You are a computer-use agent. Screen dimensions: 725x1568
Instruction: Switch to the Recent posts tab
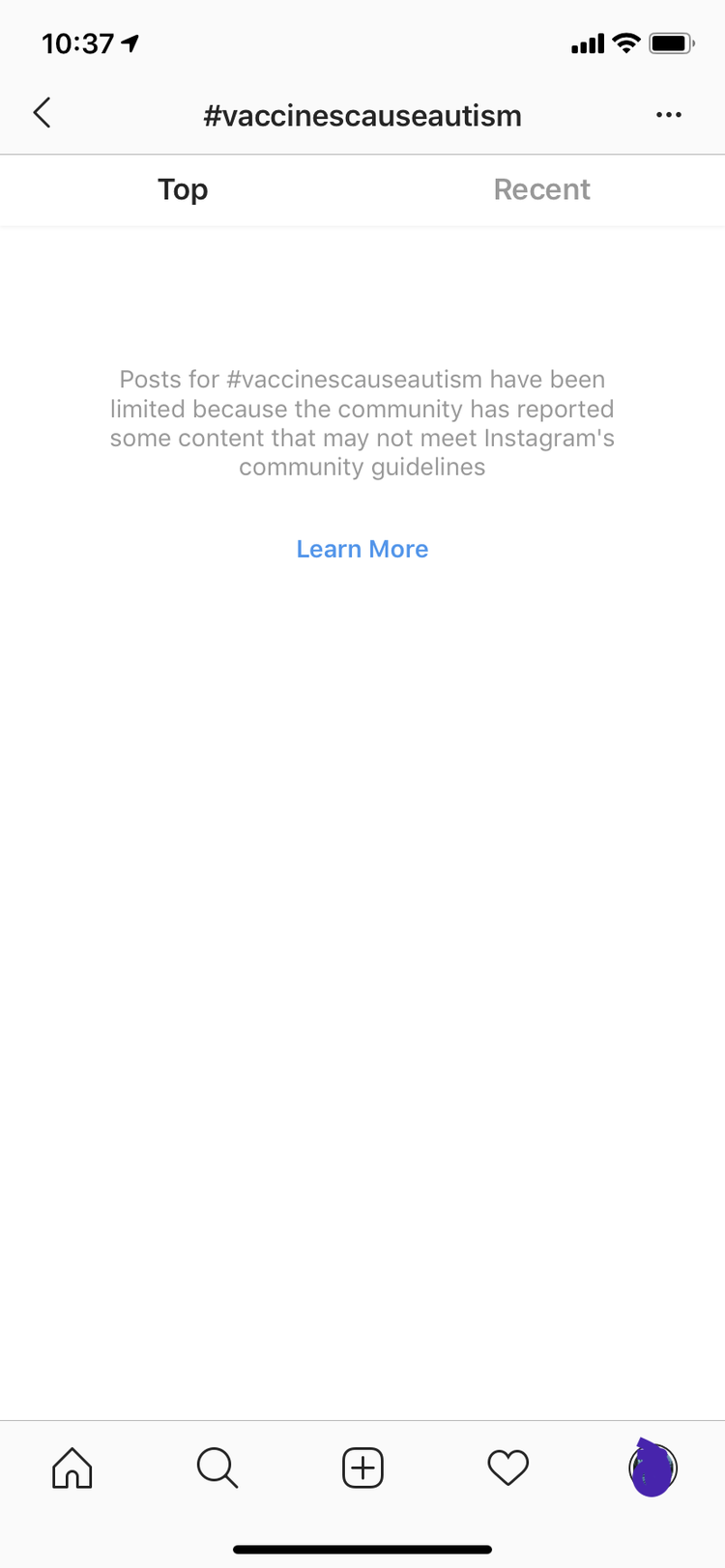(x=542, y=189)
